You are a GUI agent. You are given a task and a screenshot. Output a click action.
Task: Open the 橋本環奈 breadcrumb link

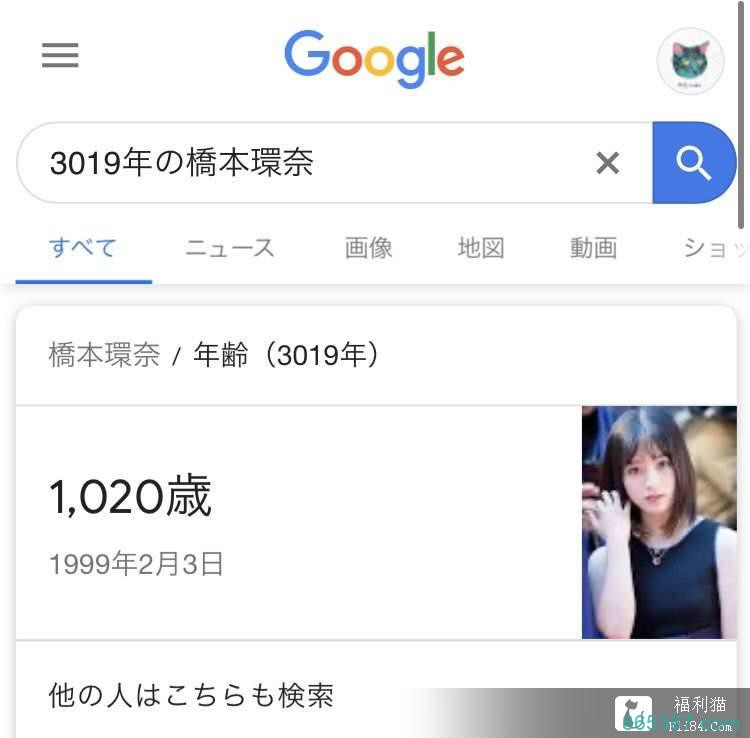tap(104, 355)
